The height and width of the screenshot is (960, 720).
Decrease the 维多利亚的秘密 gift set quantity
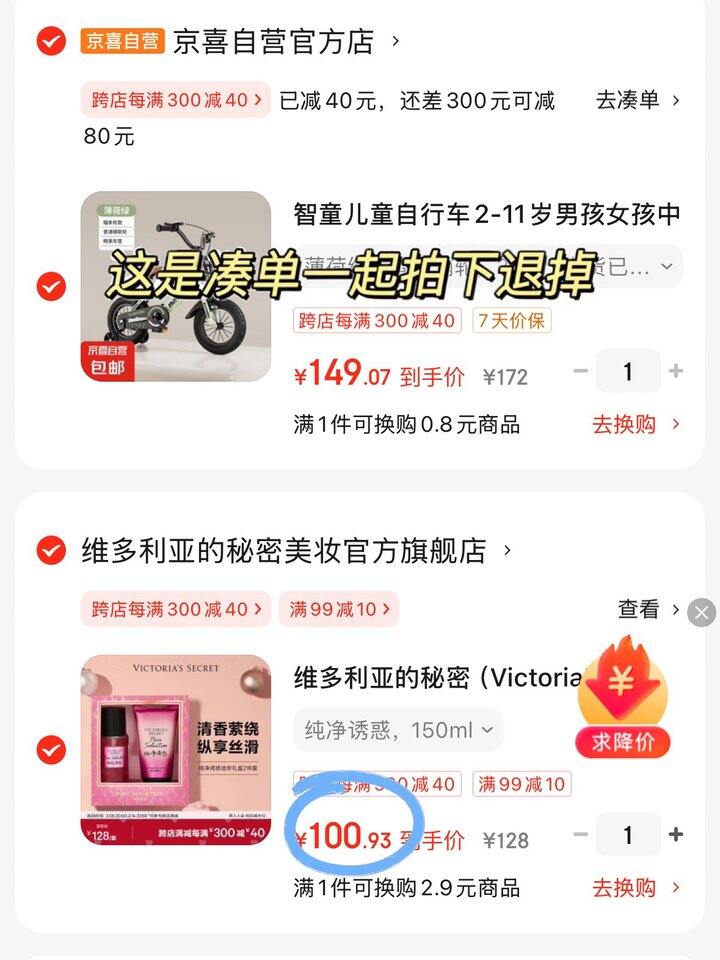[581, 835]
